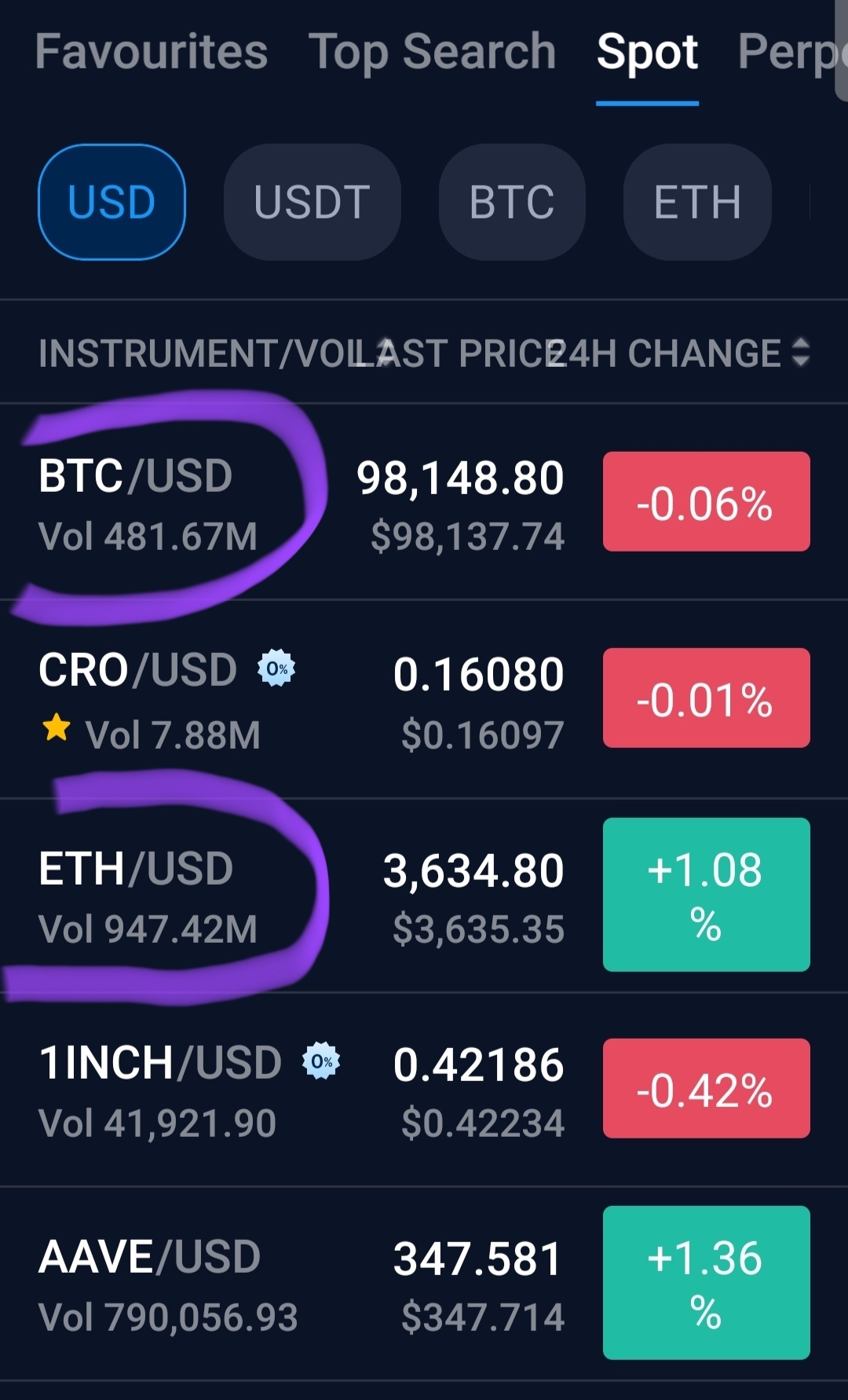Open the CRO/USD trading pair

[x=424, y=699]
